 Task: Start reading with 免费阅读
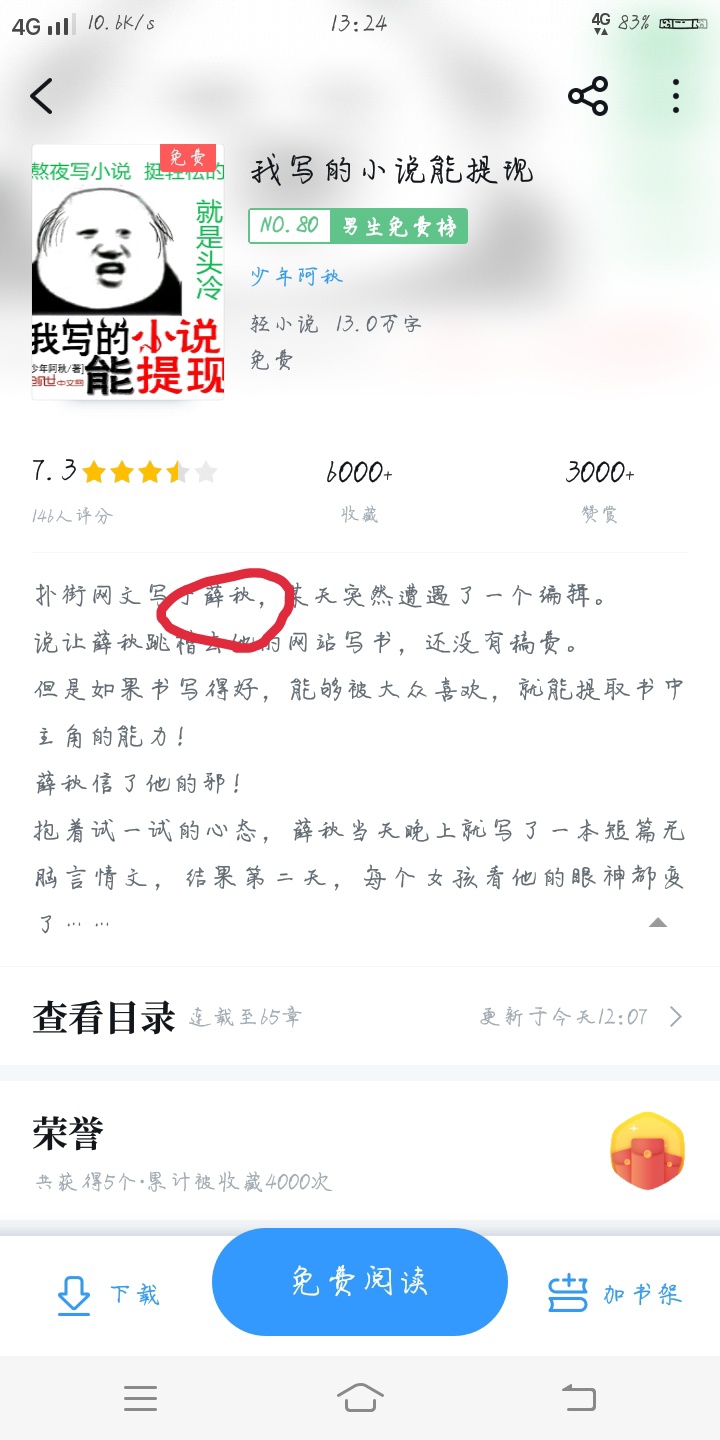[360, 1282]
